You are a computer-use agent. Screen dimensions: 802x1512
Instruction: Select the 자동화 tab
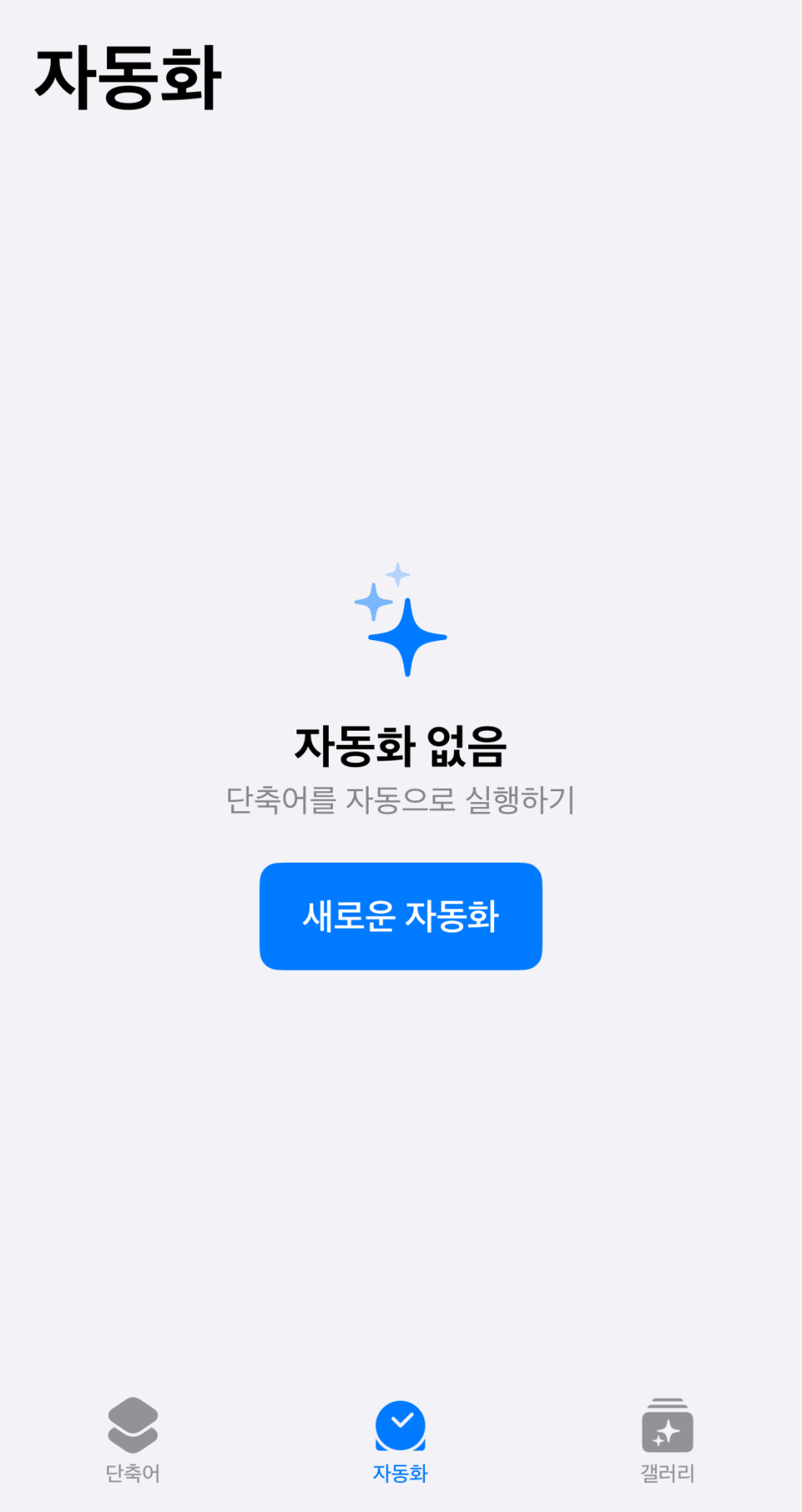click(400, 1440)
